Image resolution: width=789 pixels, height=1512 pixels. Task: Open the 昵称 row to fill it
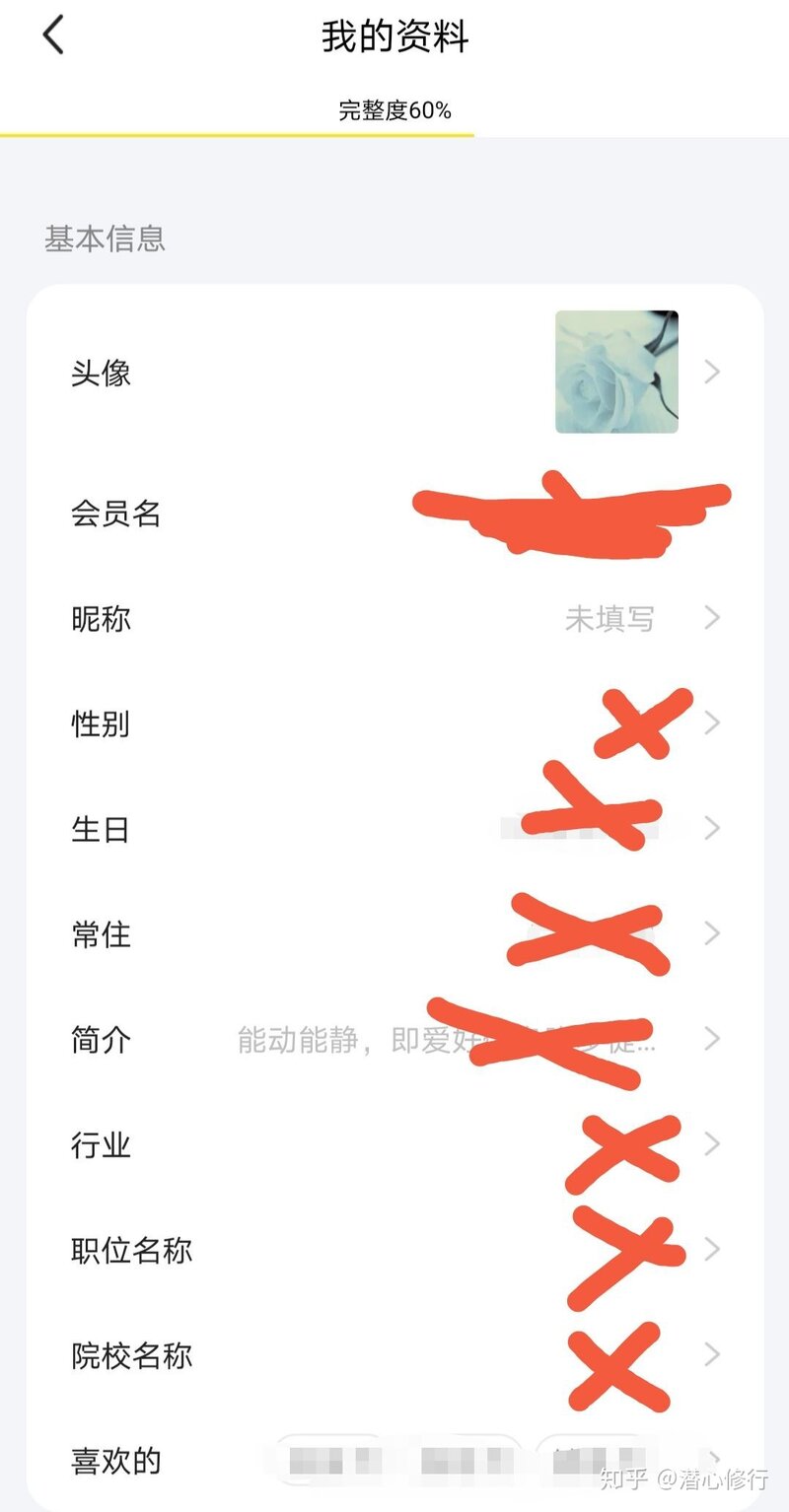tap(394, 619)
